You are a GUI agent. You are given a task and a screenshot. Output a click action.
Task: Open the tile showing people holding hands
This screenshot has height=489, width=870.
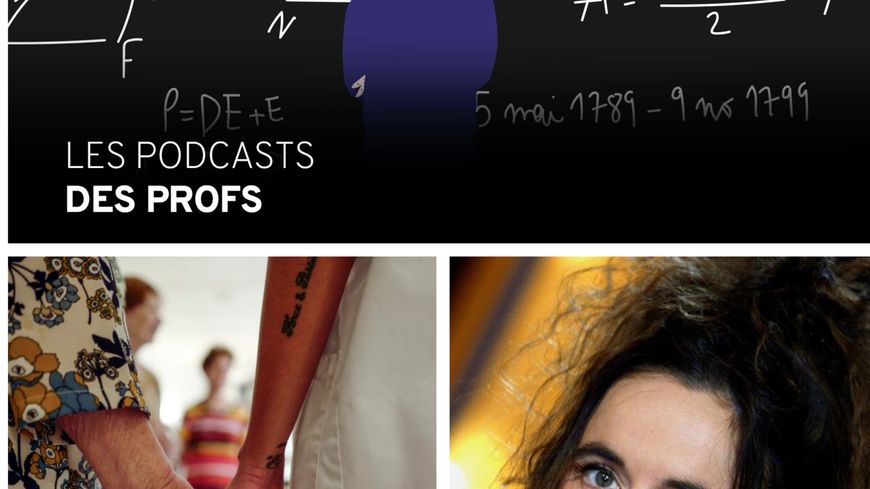pos(222,373)
